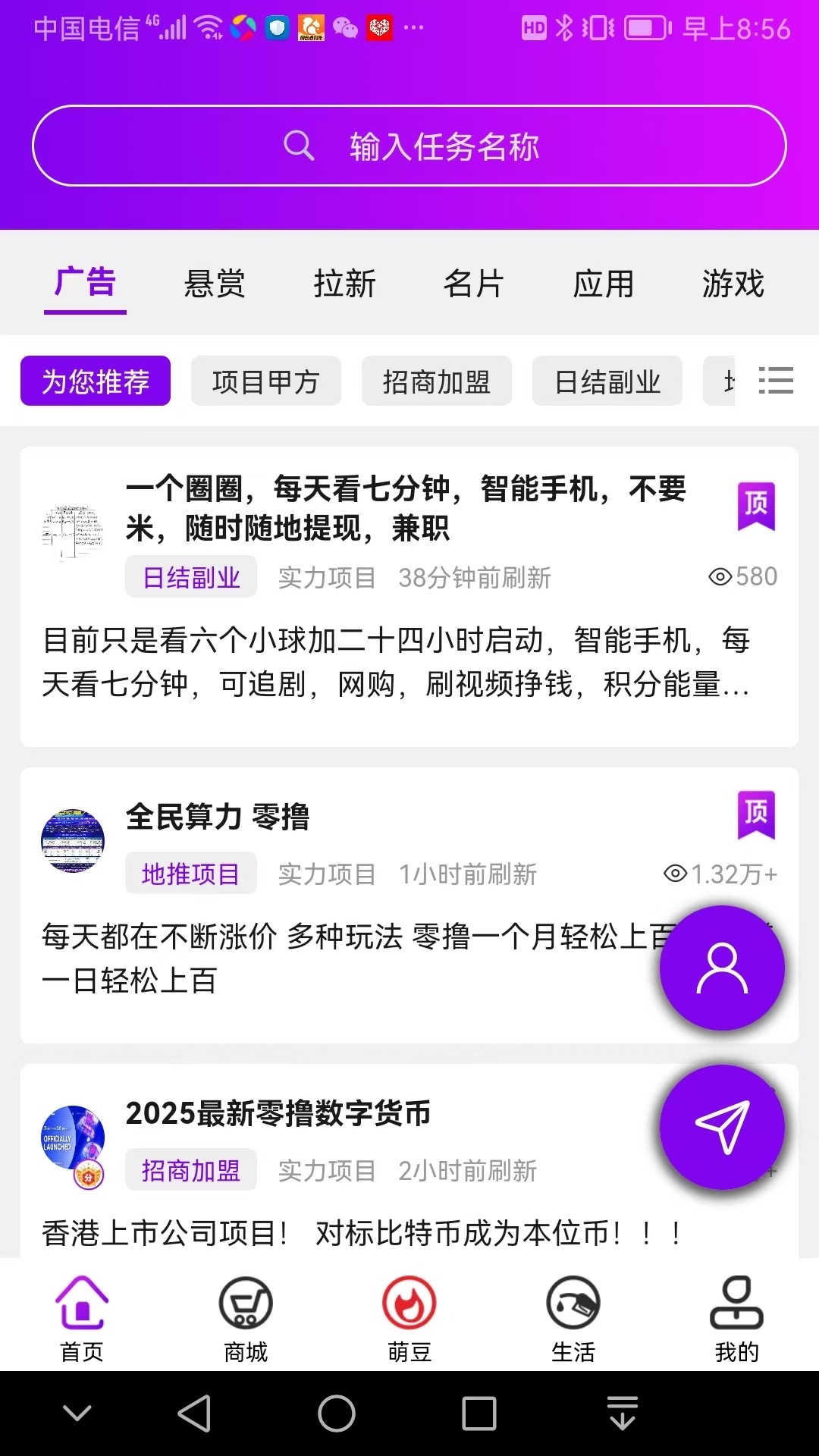
Task: Open the 萌豆 bottom tab
Action: point(409,1318)
